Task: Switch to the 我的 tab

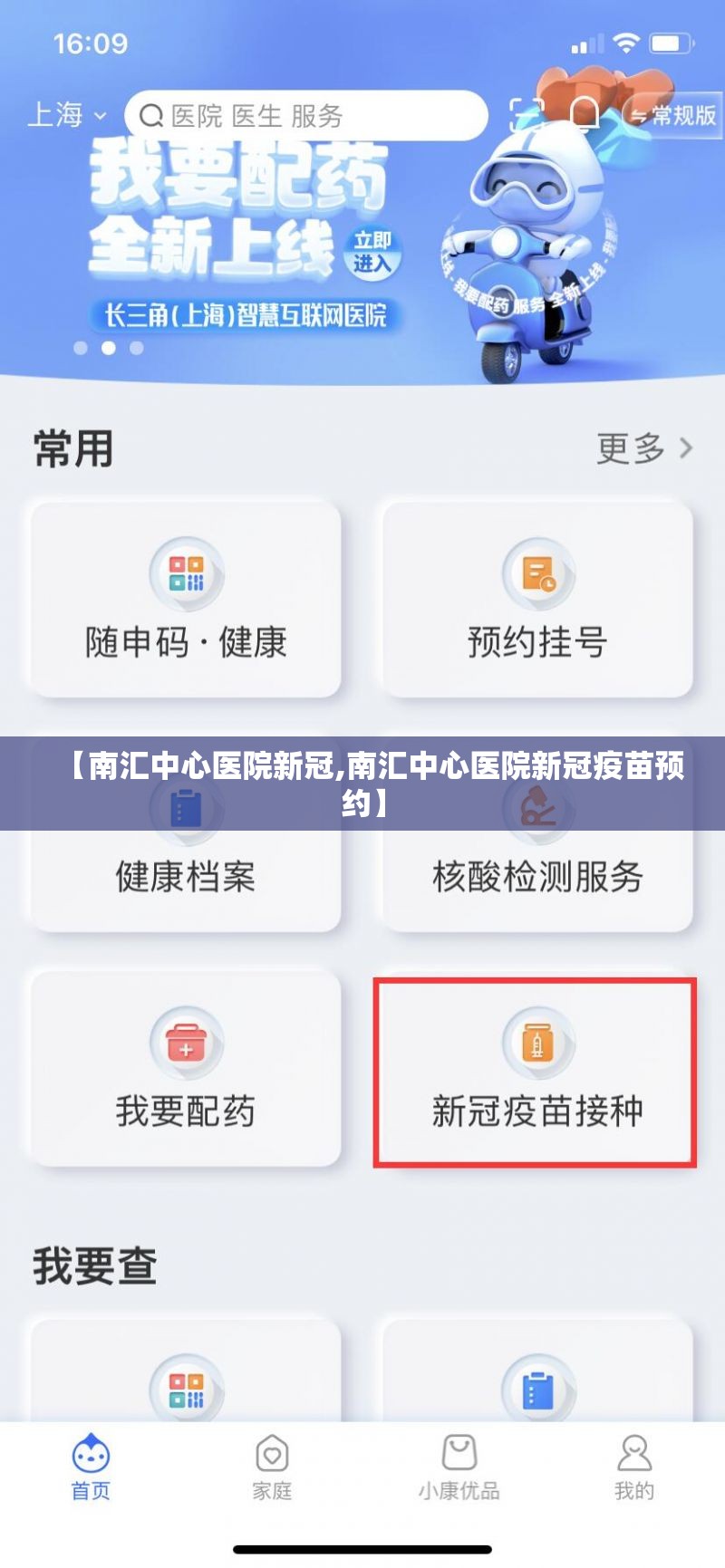Action: point(633,1467)
